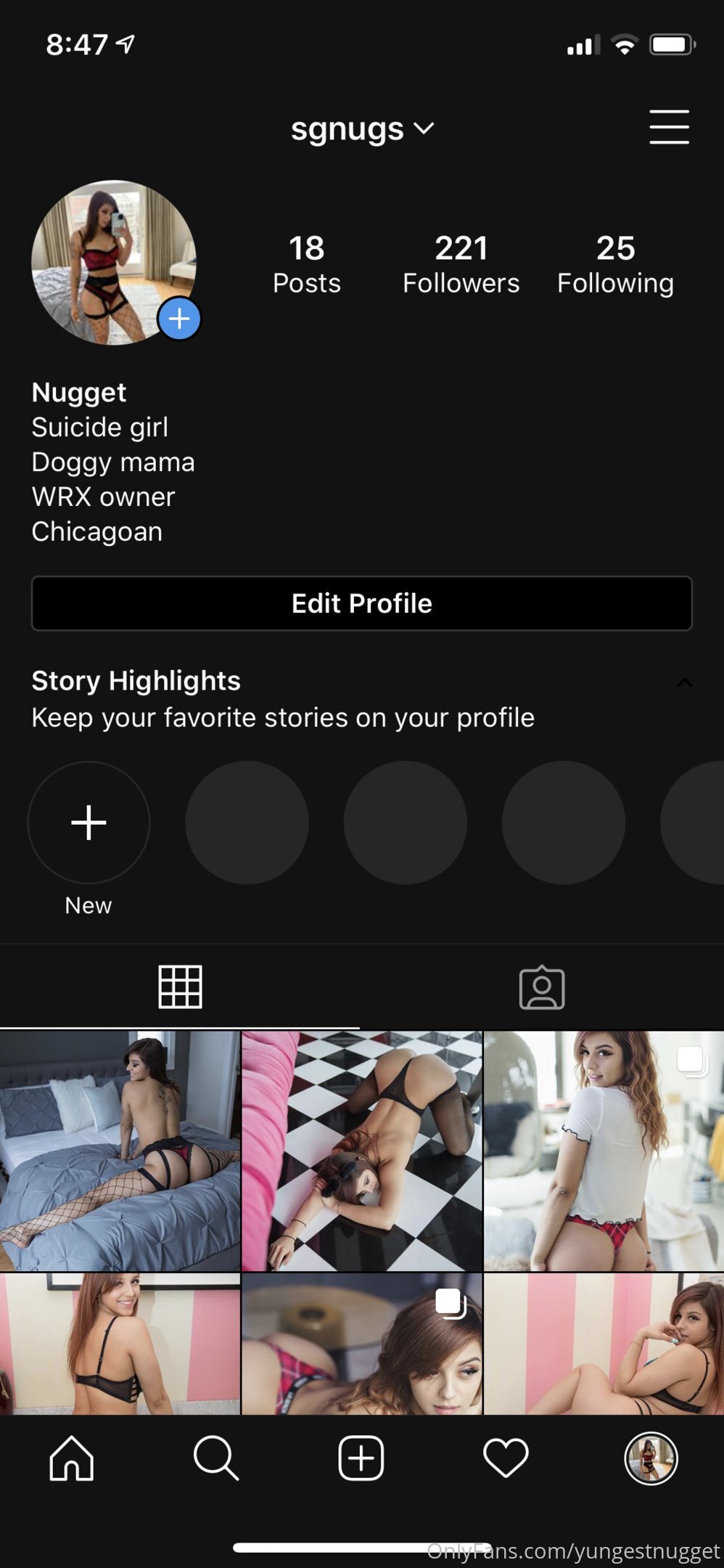Viewport: 724px width, 1568px height.
Task: View the 221 Followers list
Action: pyautogui.click(x=461, y=264)
